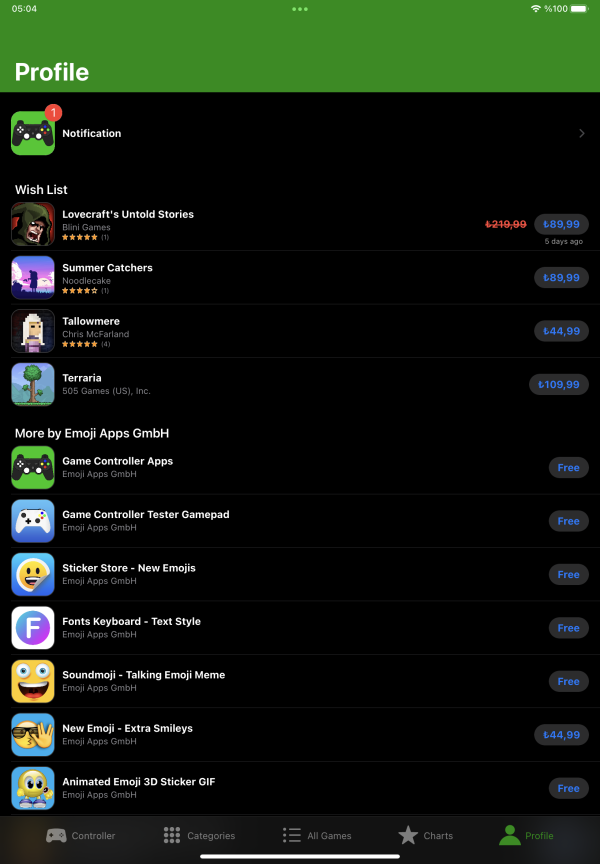Open Lovecraft's Untold Stories from wish list
Viewport: 600px width, 864px height.
128,214
